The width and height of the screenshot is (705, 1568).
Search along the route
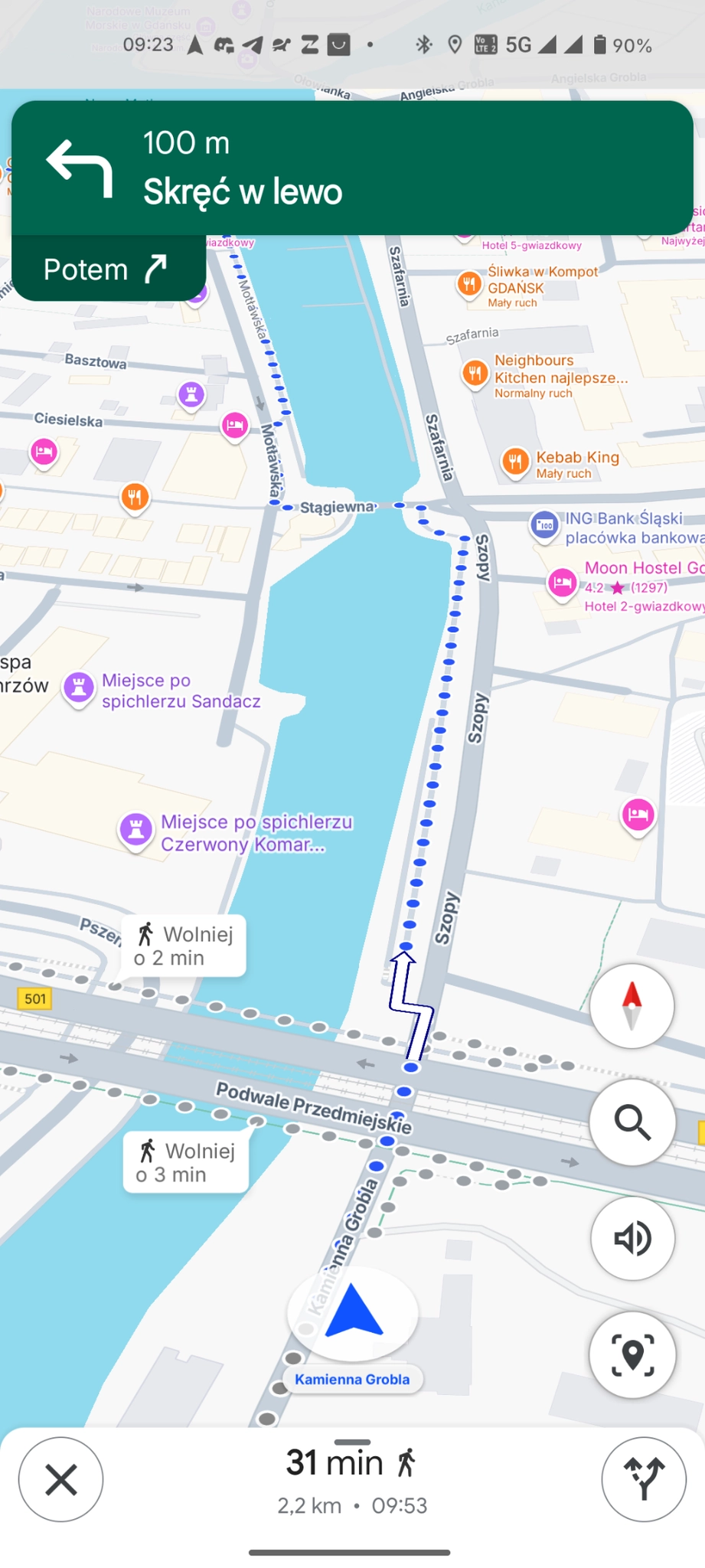pos(632,1122)
